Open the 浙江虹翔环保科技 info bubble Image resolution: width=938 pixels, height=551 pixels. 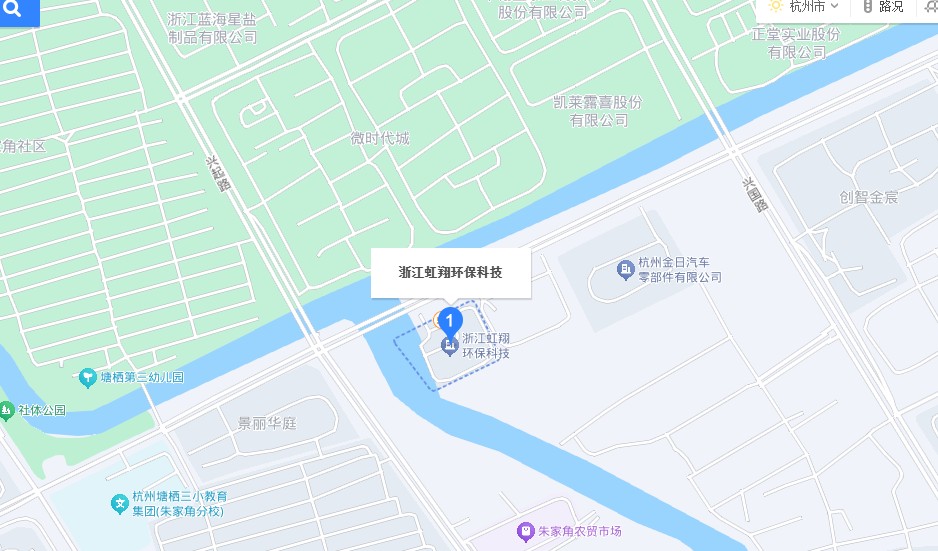(450, 272)
